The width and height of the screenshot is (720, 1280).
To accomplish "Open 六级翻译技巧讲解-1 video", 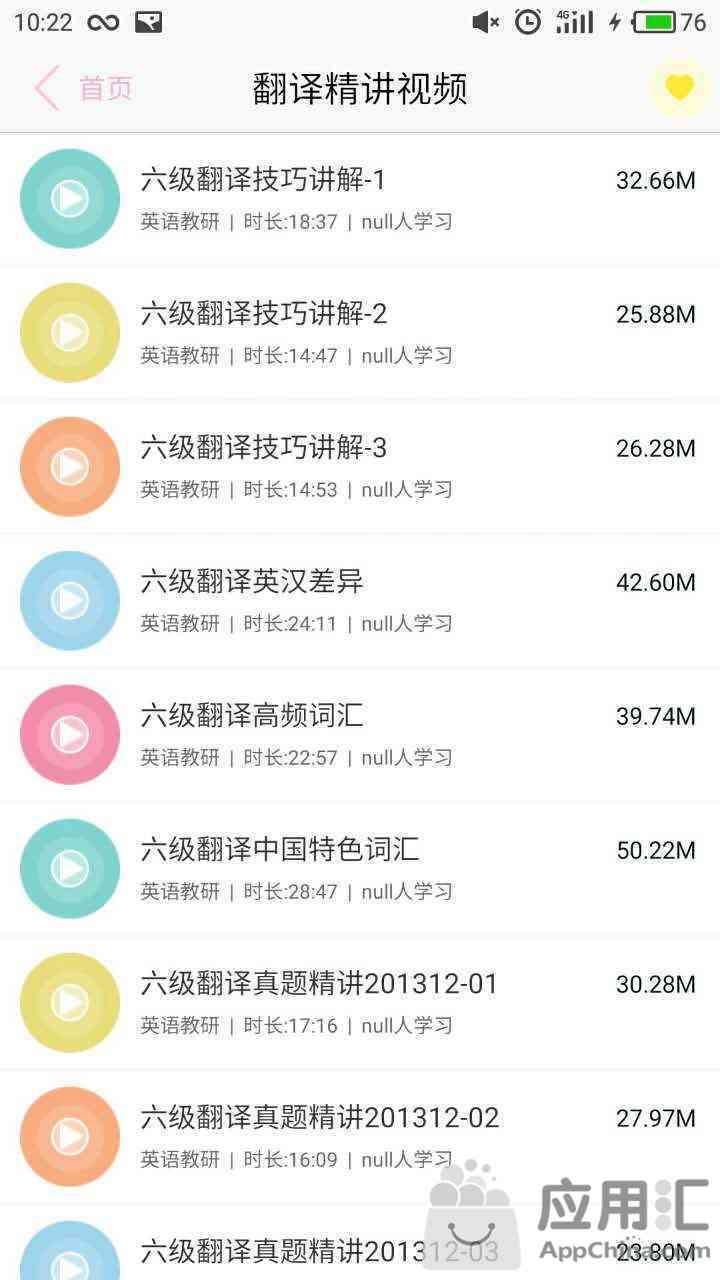I will (262, 181).
